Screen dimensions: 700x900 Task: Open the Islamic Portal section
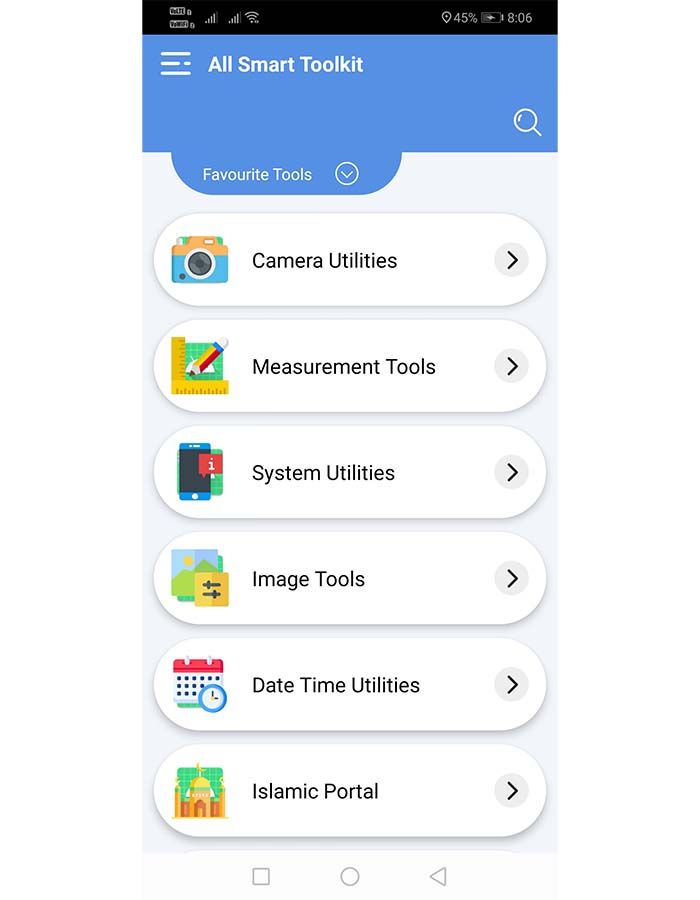[x=350, y=791]
